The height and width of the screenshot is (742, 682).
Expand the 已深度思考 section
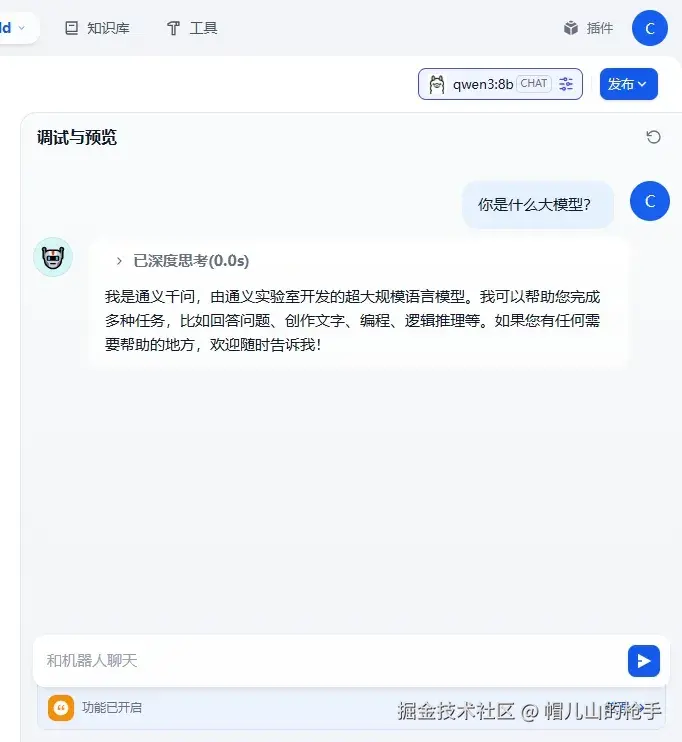182,260
